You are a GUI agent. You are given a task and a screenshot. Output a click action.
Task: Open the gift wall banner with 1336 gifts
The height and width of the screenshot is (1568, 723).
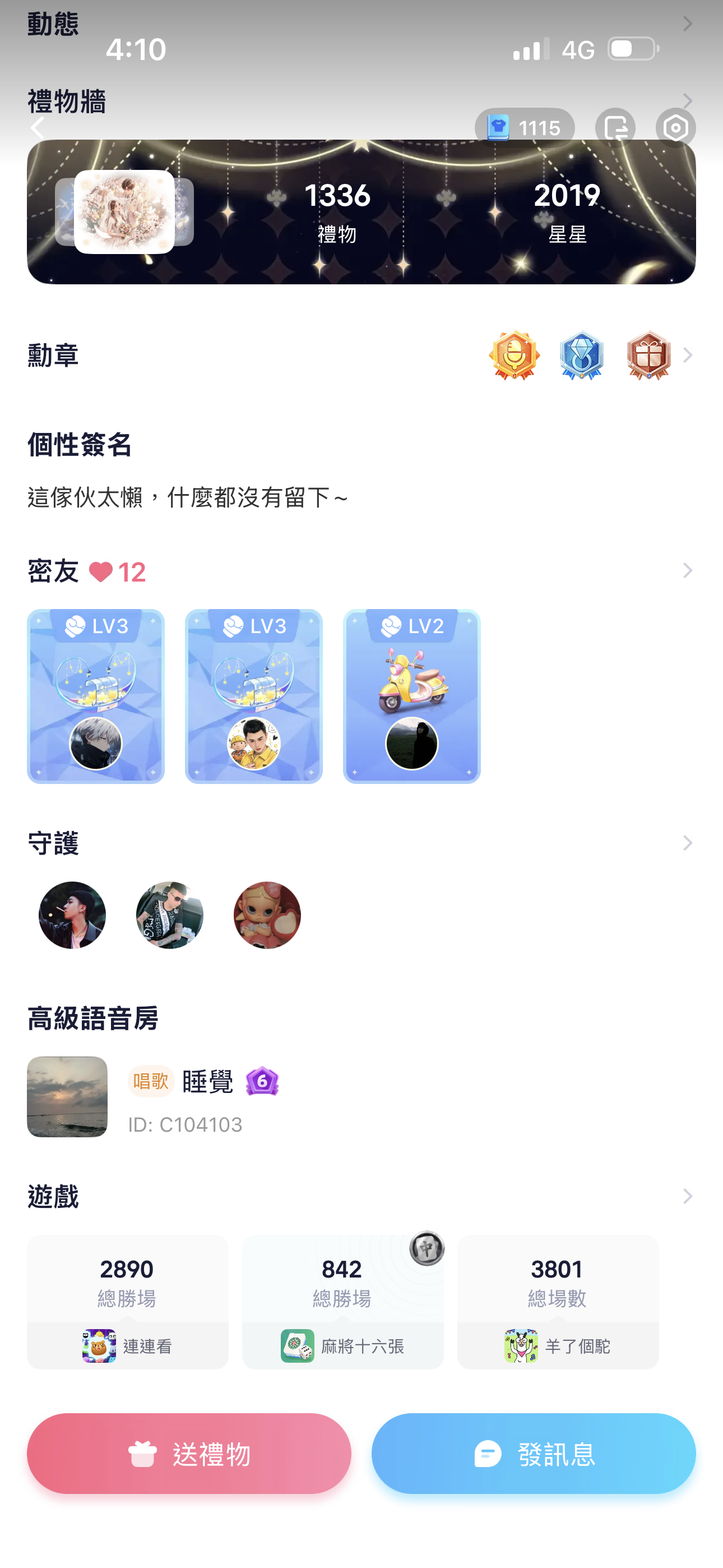pos(361,212)
